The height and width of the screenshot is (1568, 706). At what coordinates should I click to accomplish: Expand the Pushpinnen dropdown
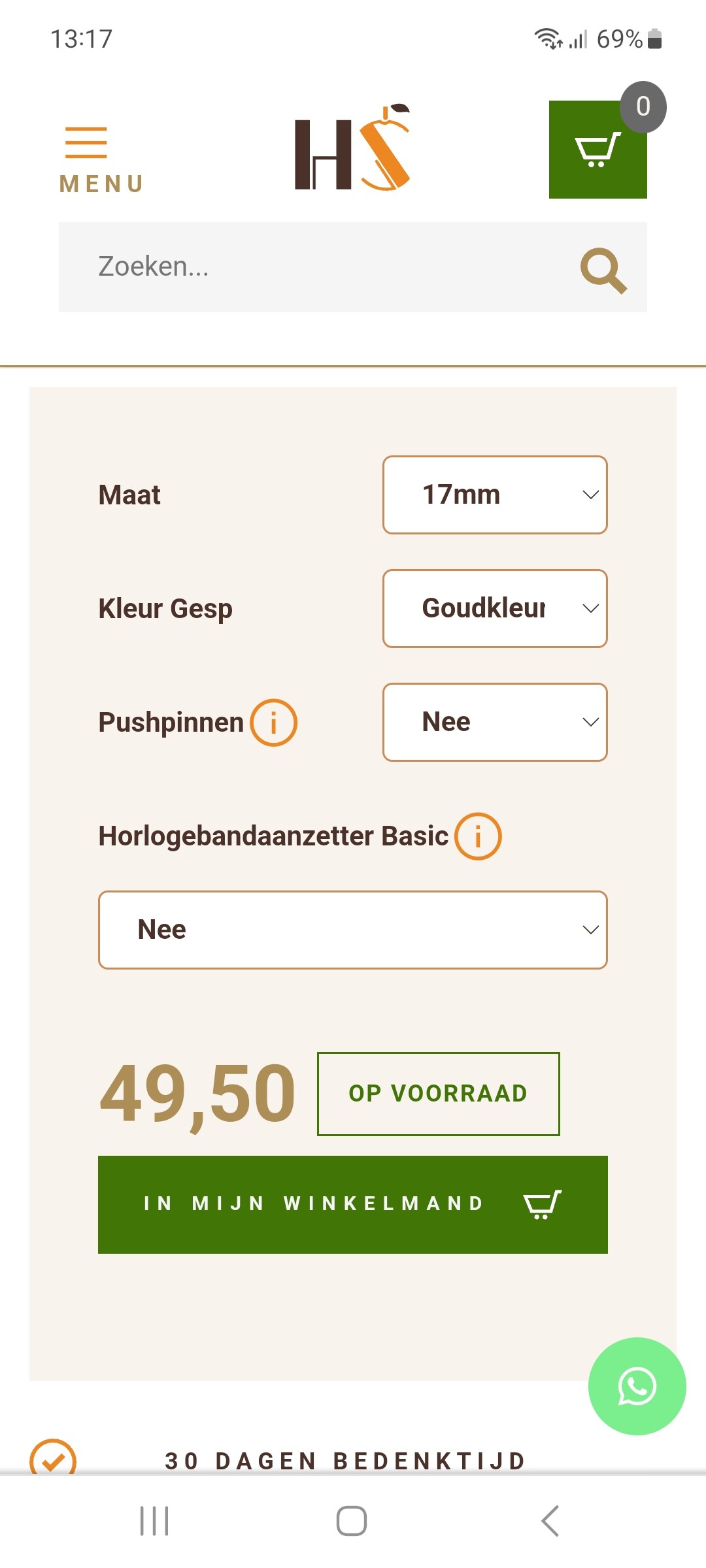pyautogui.click(x=495, y=722)
